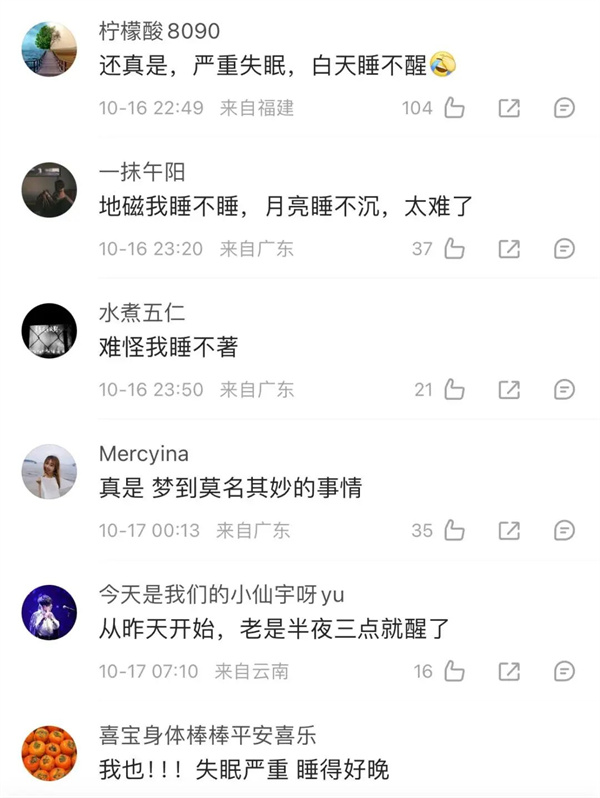This screenshot has width=600, height=798.
Task: Share Mercyina's comment
Action: [509, 530]
